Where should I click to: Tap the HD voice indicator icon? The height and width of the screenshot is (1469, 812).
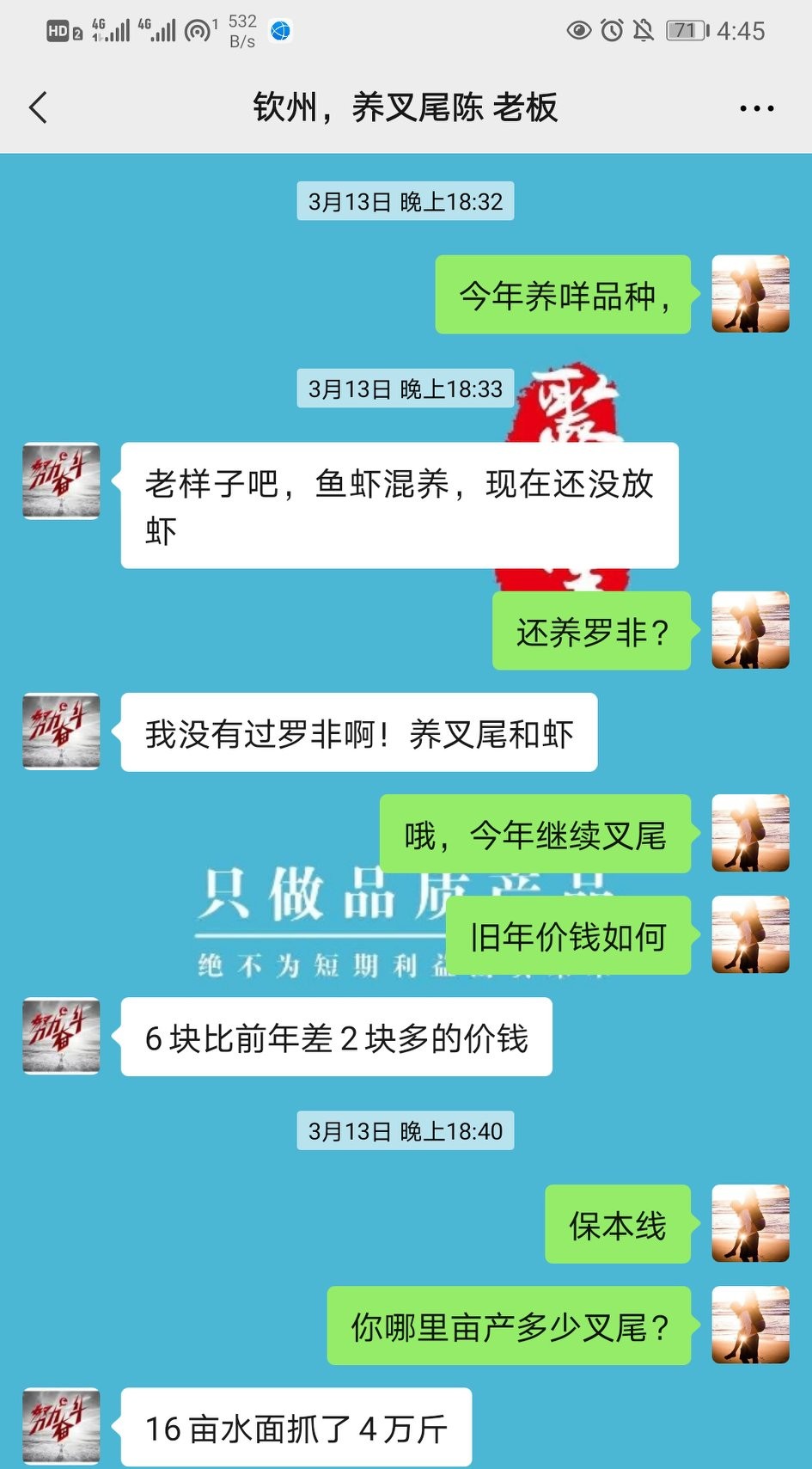pyautogui.click(x=58, y=28)
